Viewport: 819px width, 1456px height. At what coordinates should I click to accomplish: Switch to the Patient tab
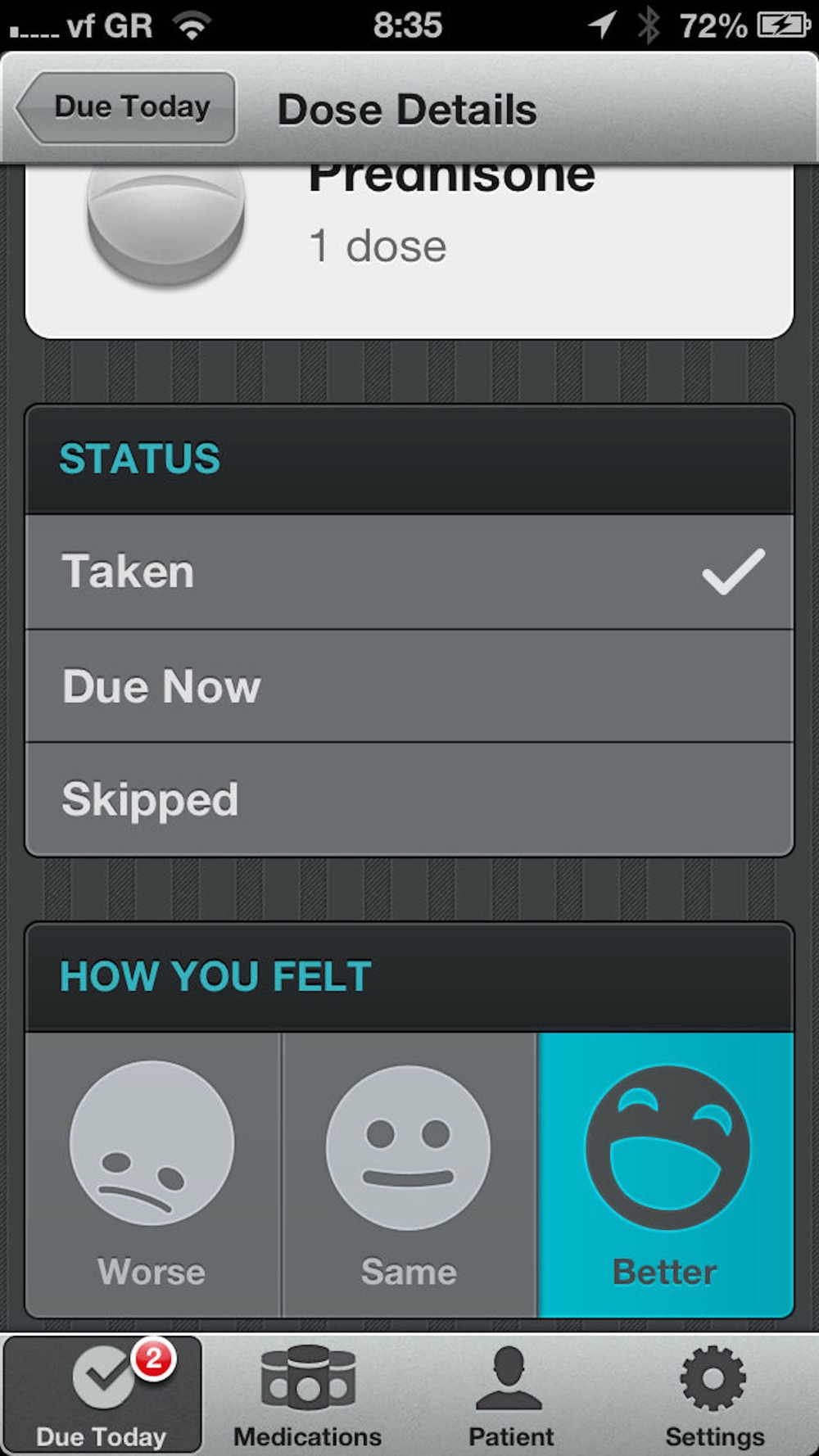point(510,1395)
